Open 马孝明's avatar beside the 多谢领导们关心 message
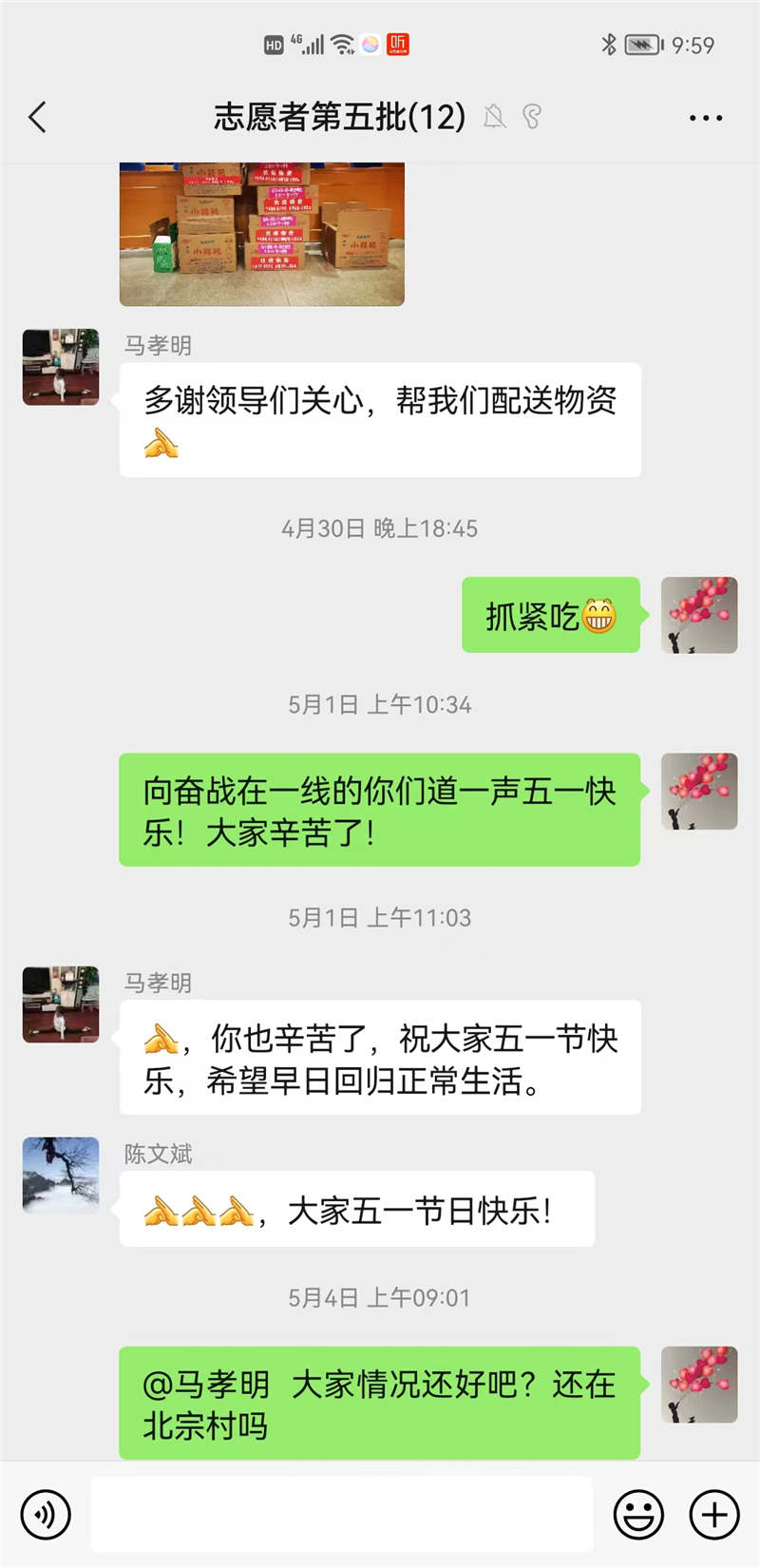This screenshot has width=760, height=1568. pos(61,367)
